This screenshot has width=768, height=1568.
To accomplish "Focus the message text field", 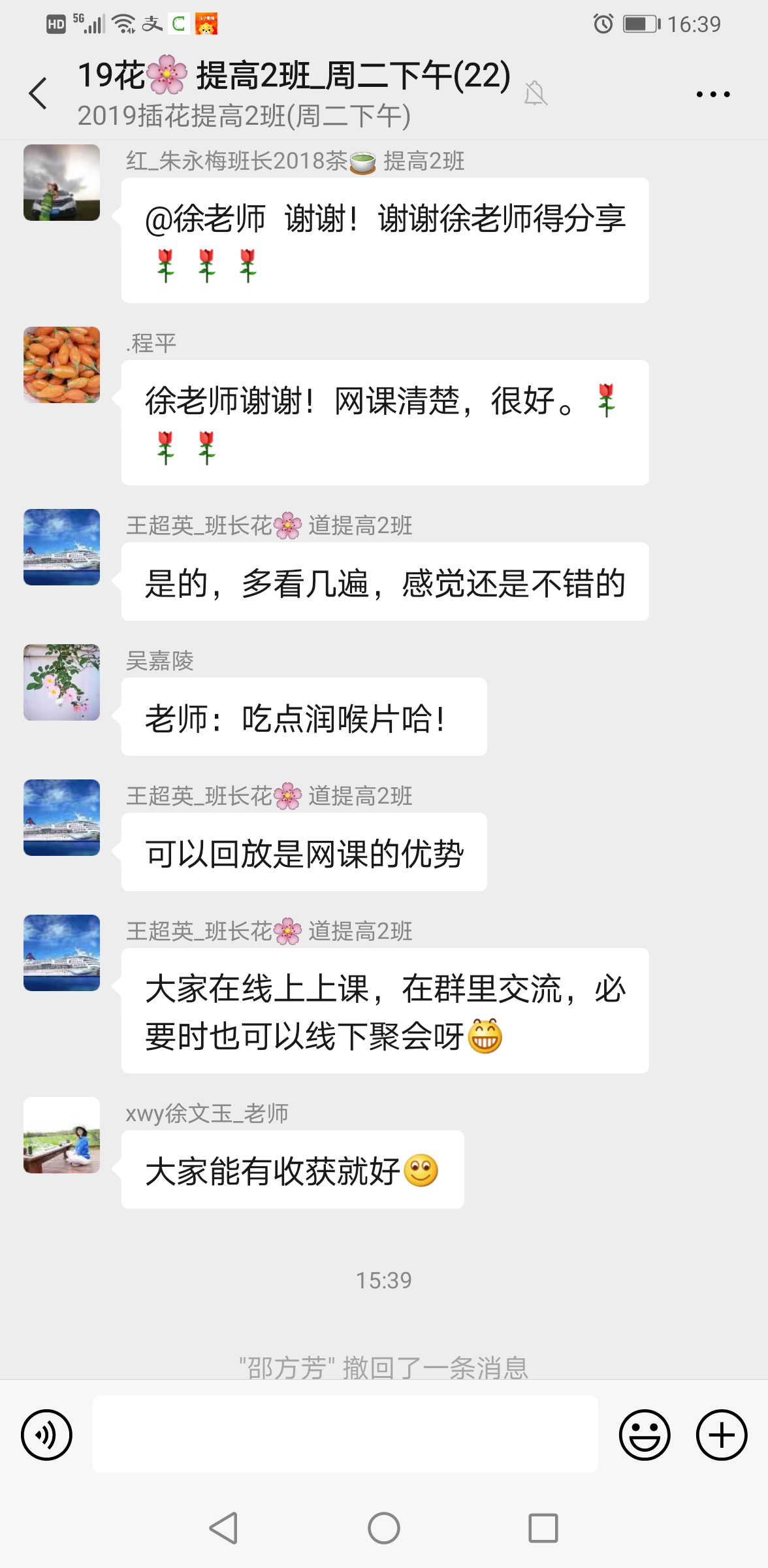I will click(345, 1435).
